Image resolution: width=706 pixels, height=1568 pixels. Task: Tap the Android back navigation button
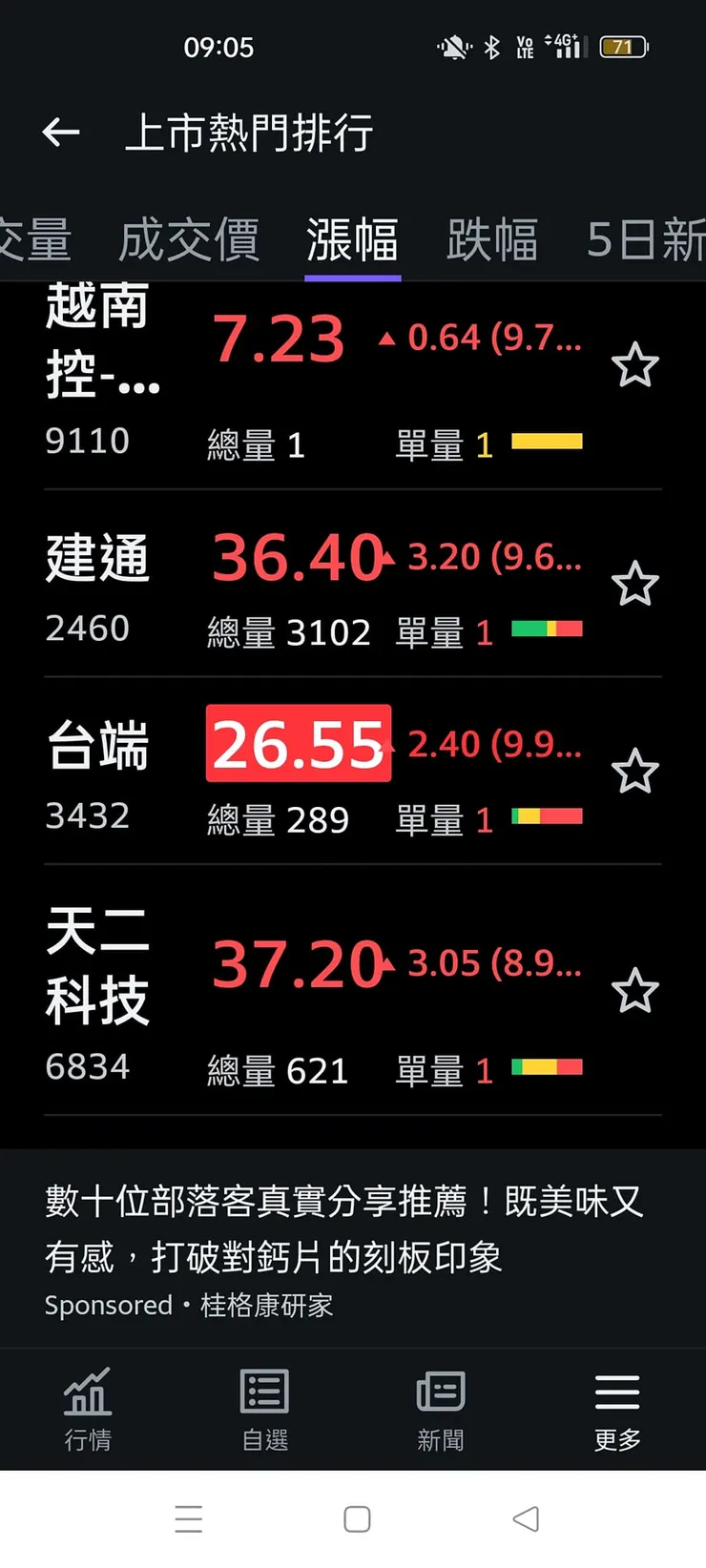pos(526,1518)
